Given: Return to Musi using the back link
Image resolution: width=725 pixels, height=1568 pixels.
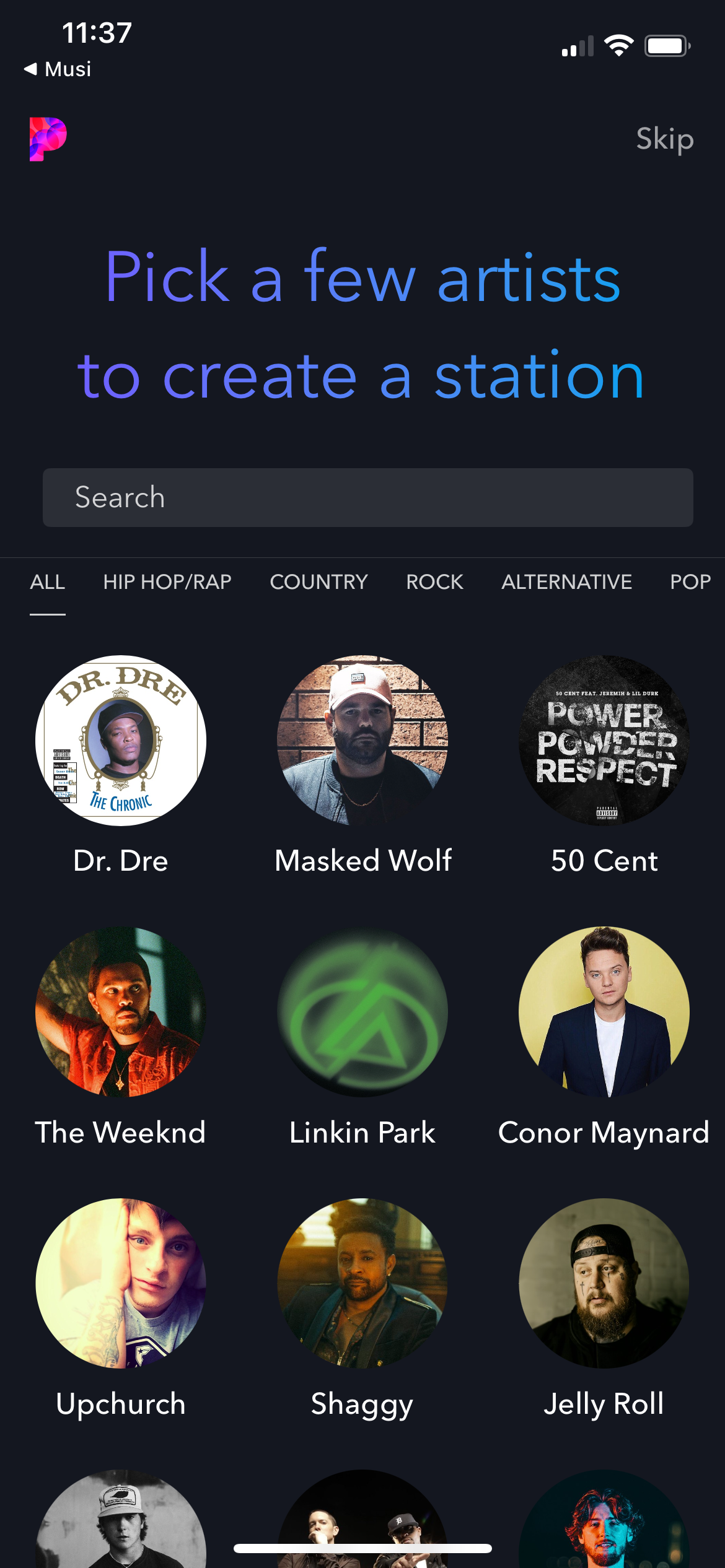Looking at the screenshot, I should (59, 69).
